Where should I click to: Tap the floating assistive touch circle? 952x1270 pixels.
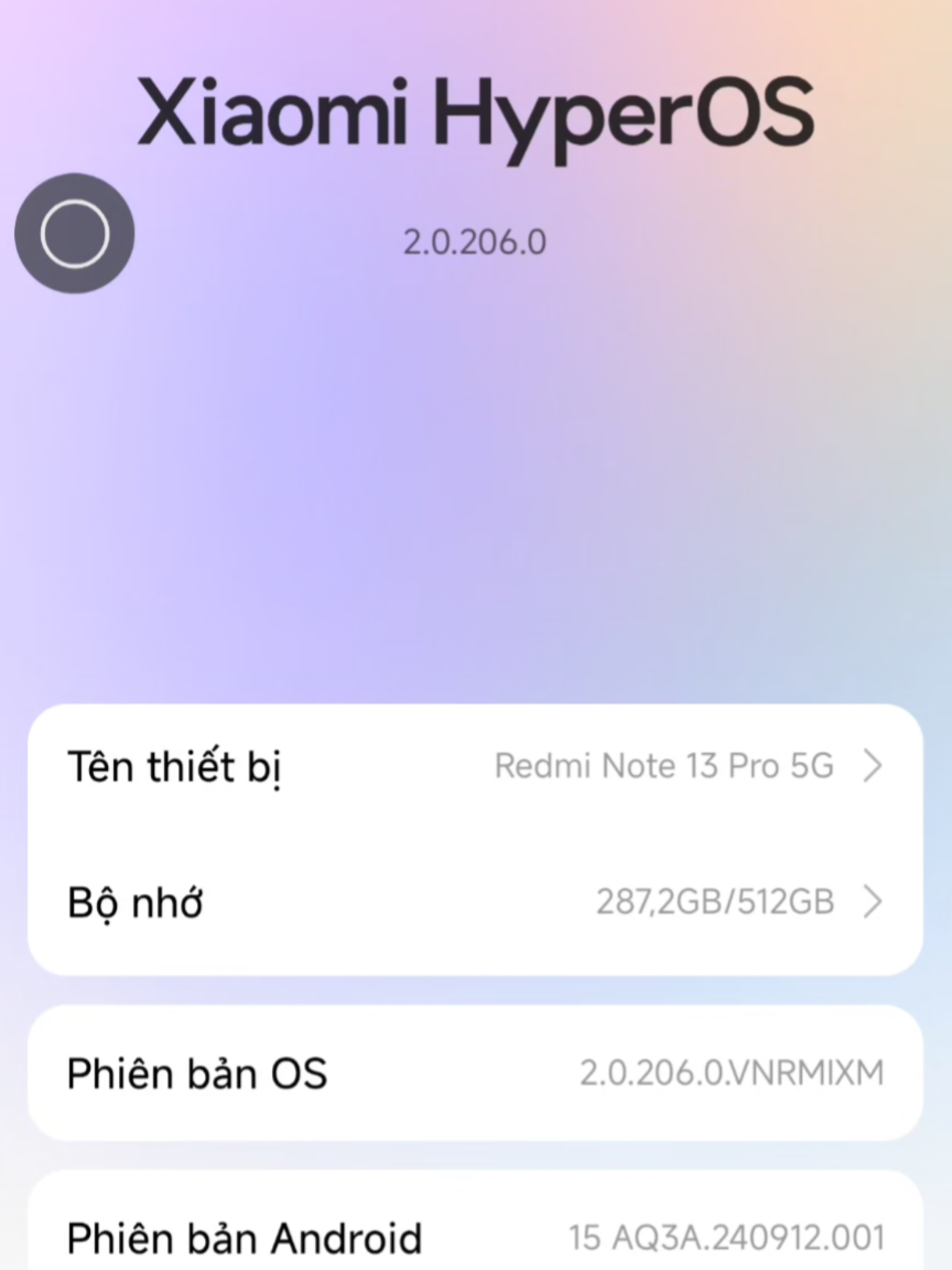point(75,234)
